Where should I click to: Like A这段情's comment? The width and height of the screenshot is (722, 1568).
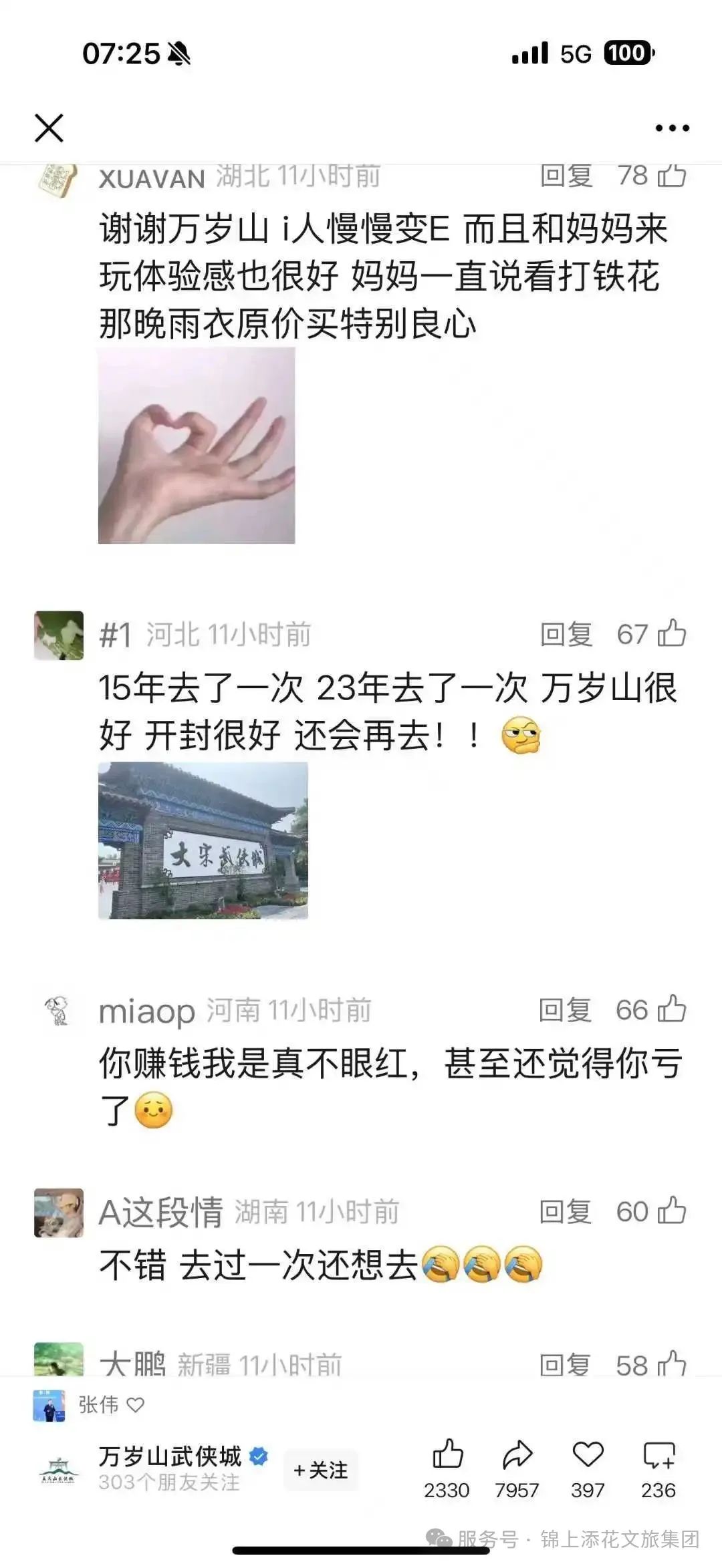pos(672,1211)
